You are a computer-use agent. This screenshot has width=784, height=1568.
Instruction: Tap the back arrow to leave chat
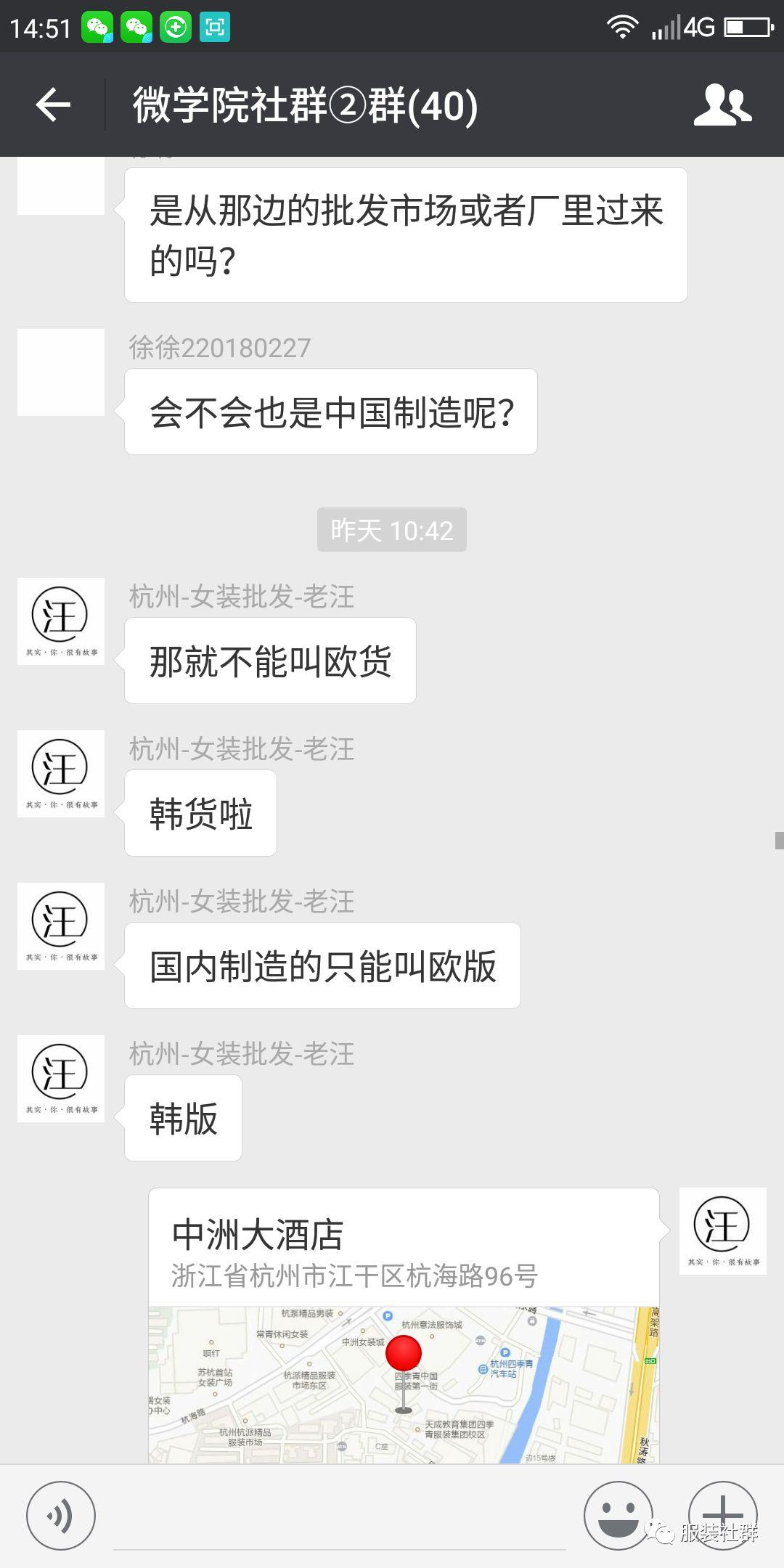(x=52, y=104)
